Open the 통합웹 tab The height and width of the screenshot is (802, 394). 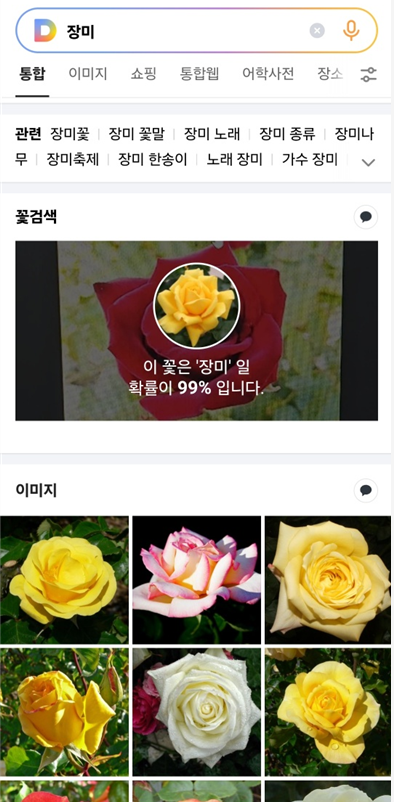point(199,74)
